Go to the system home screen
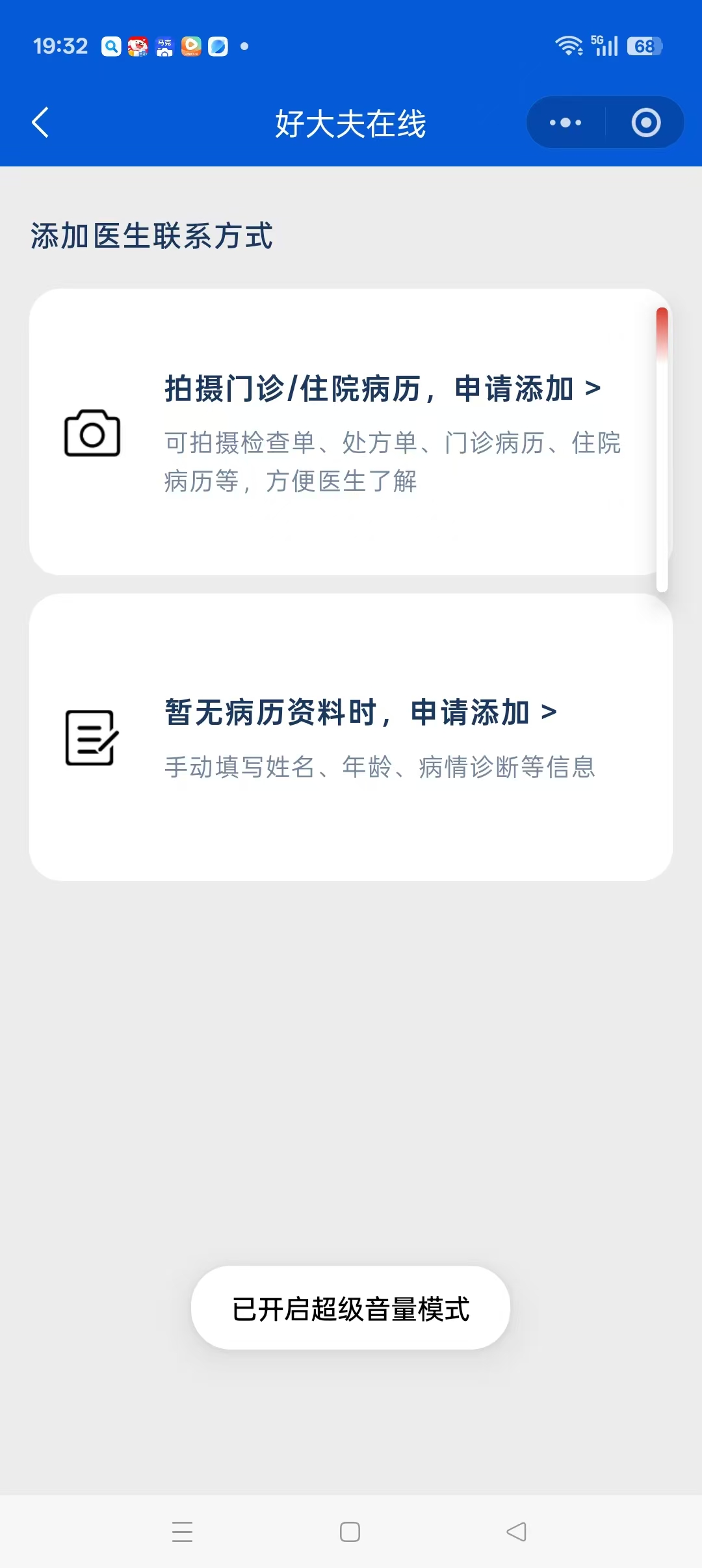Image resolution: width=702 pixels, height=1568 pixels. pyautogui.click(x=350, y=1532)
